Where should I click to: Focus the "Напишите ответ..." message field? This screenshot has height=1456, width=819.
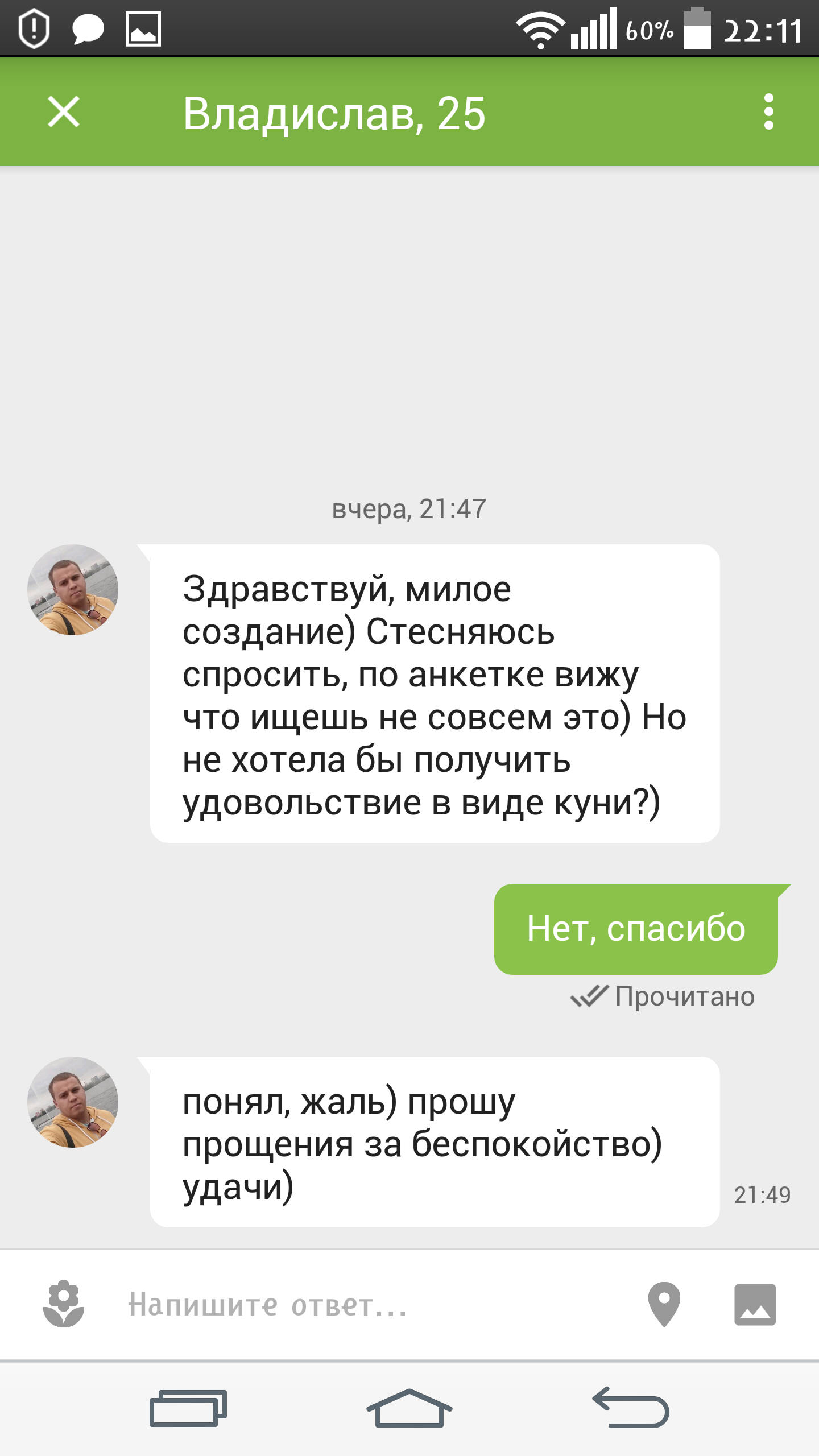click(364, 1305)
